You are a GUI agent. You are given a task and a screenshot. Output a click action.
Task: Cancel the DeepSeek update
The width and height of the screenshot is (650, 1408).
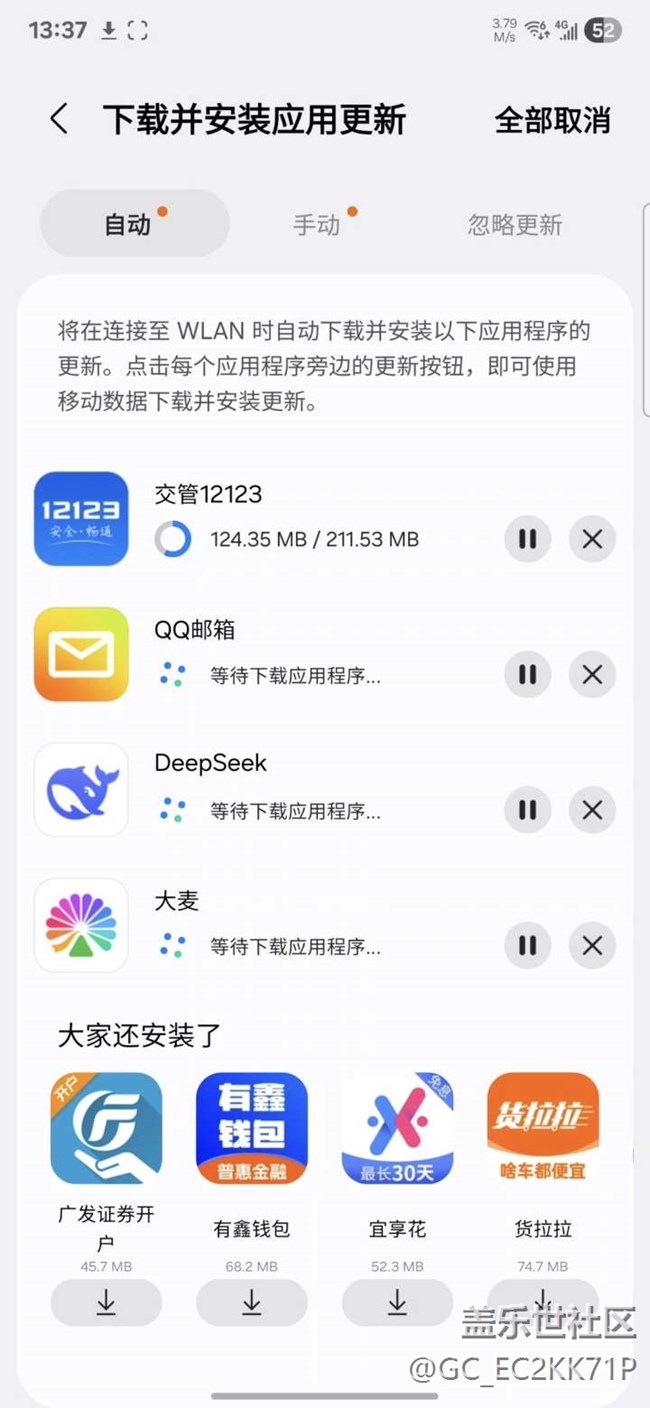[592, 810]
